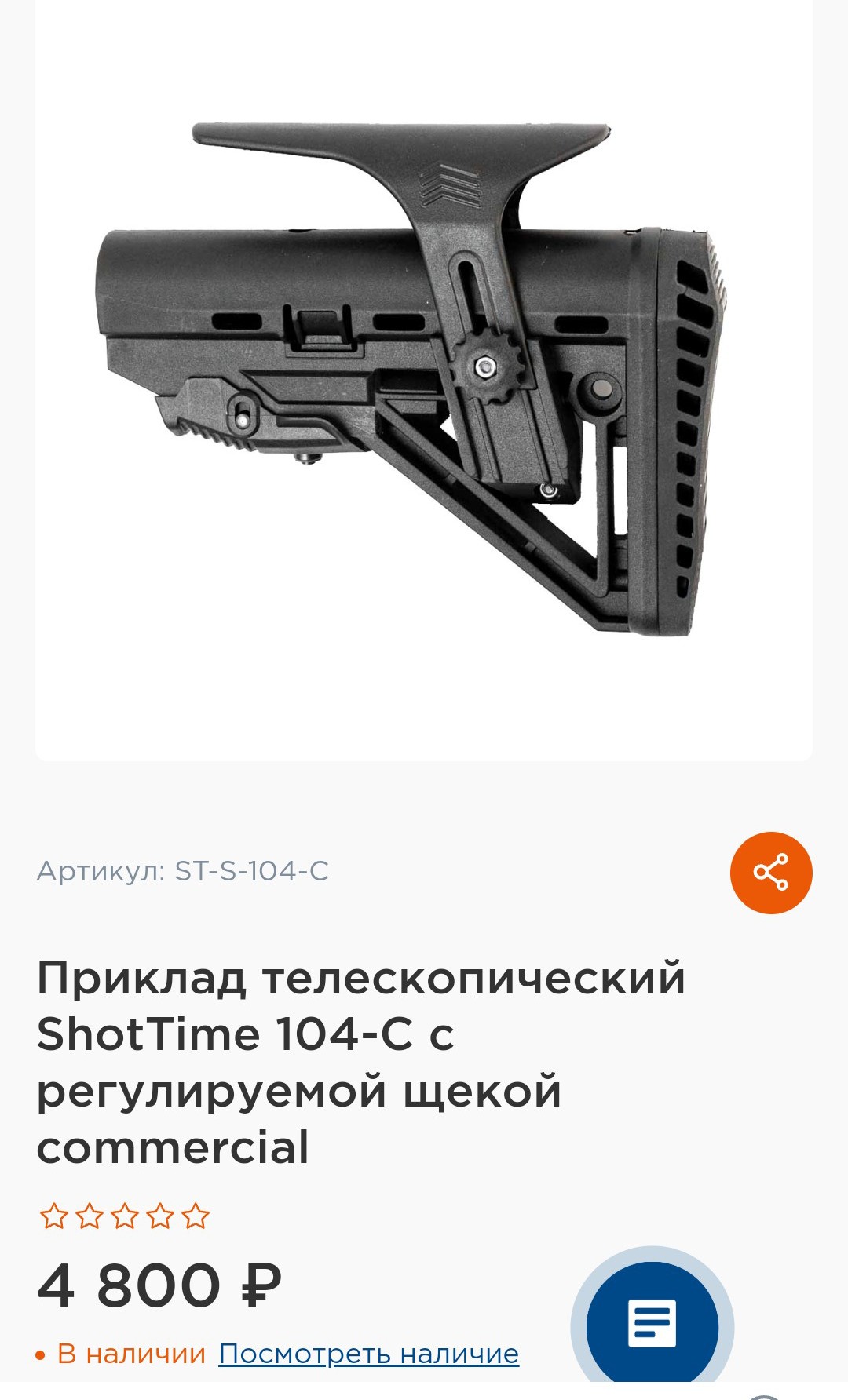Image resolution: width=848 pixels, height=1400 pixels.
Task: Open the blue floating chat button
Action: 652,1325
